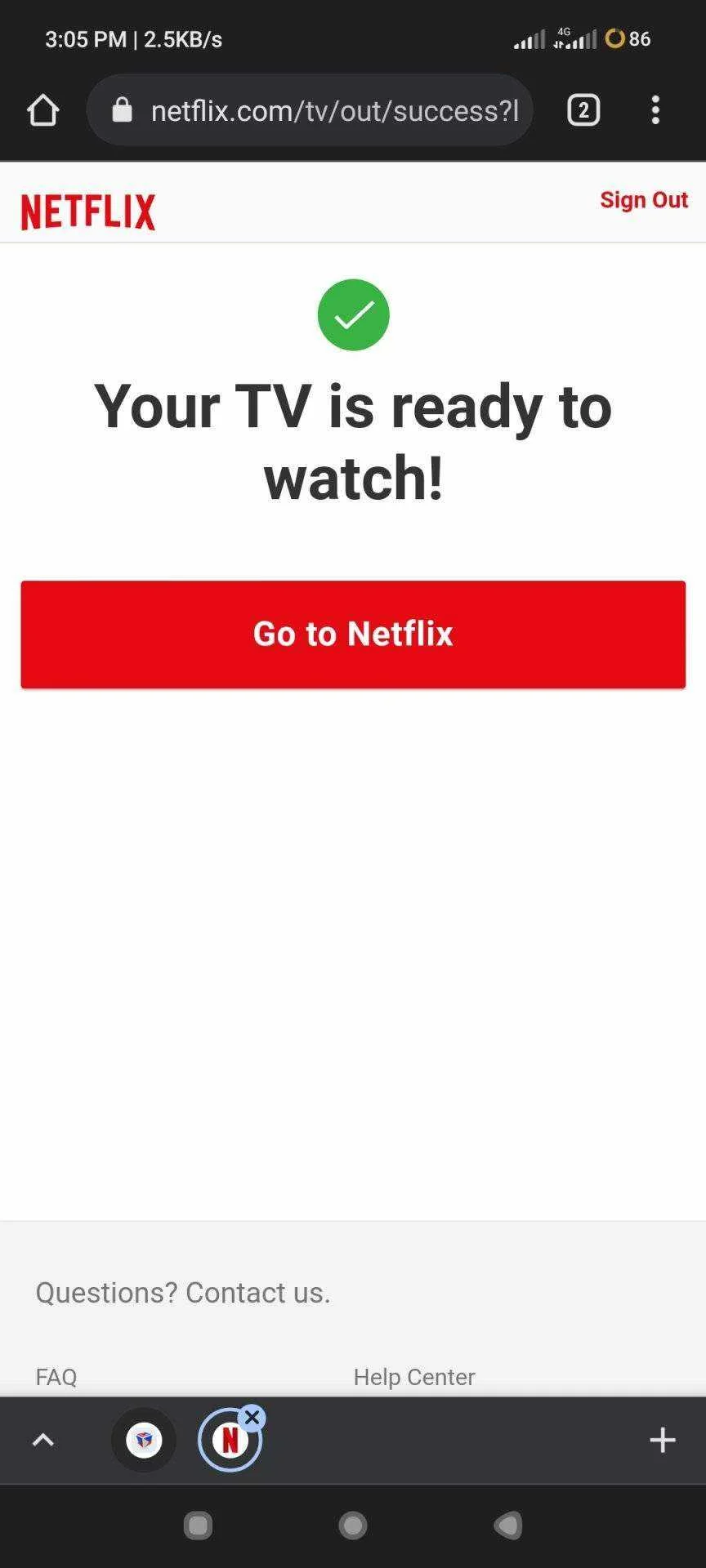Tap the browser home icon
Screen dimensions: 706x1568
(42, 110)
